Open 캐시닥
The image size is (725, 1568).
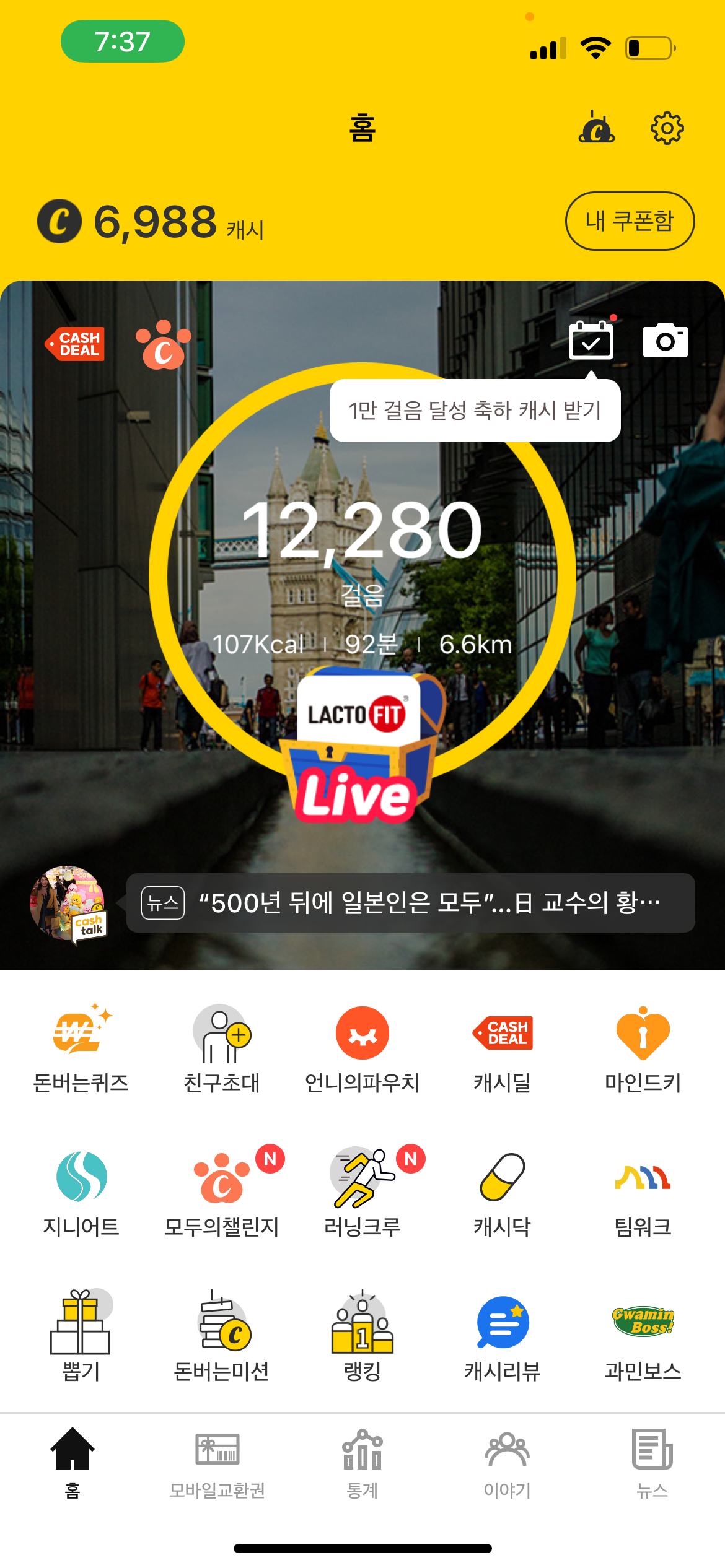pyautogui.click(x=503, y=1192)
